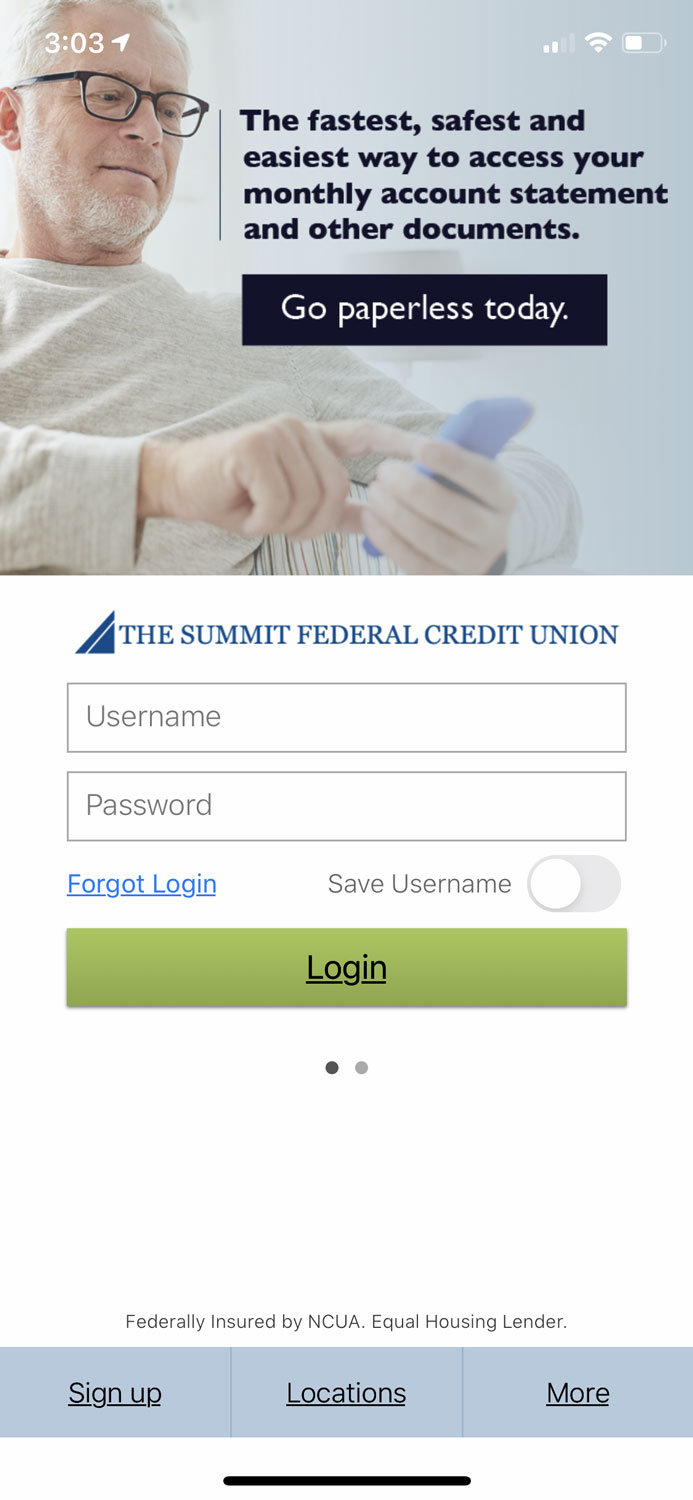The image size is (693, 1500).
Task: Open the More menu
Action: point(577,1393)
